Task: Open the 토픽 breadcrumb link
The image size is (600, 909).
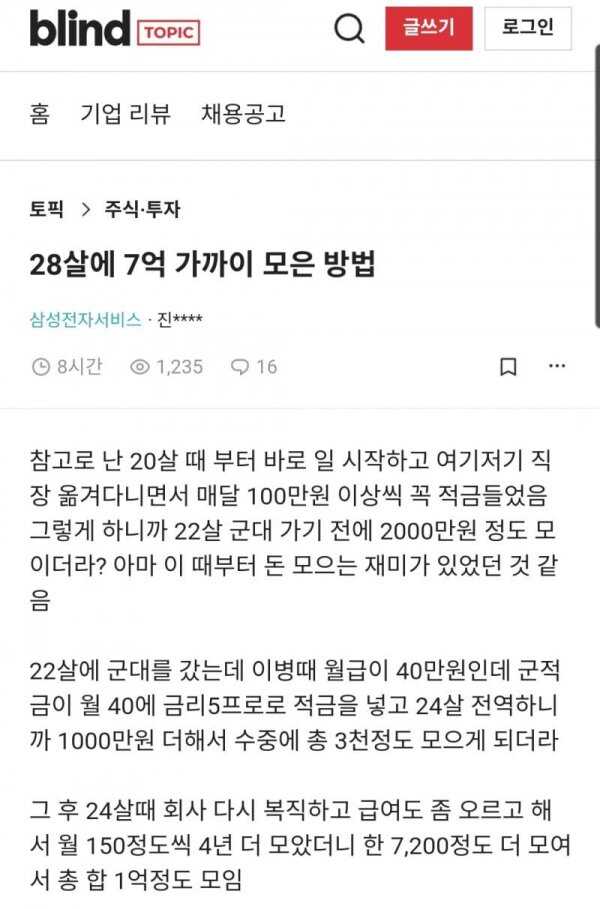Action: [x=47, y=210]
